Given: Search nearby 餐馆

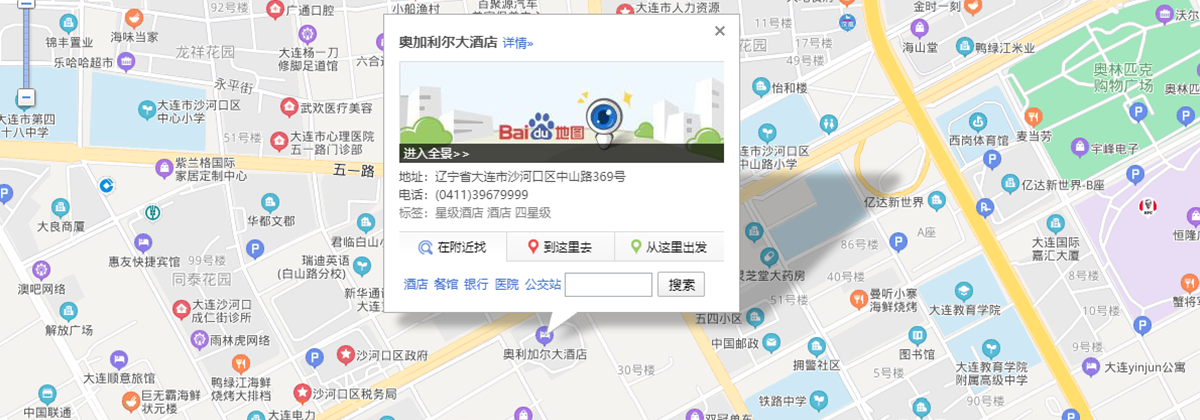Looking at the screenshot, I should pyautogui.click(x=445, y=285).
